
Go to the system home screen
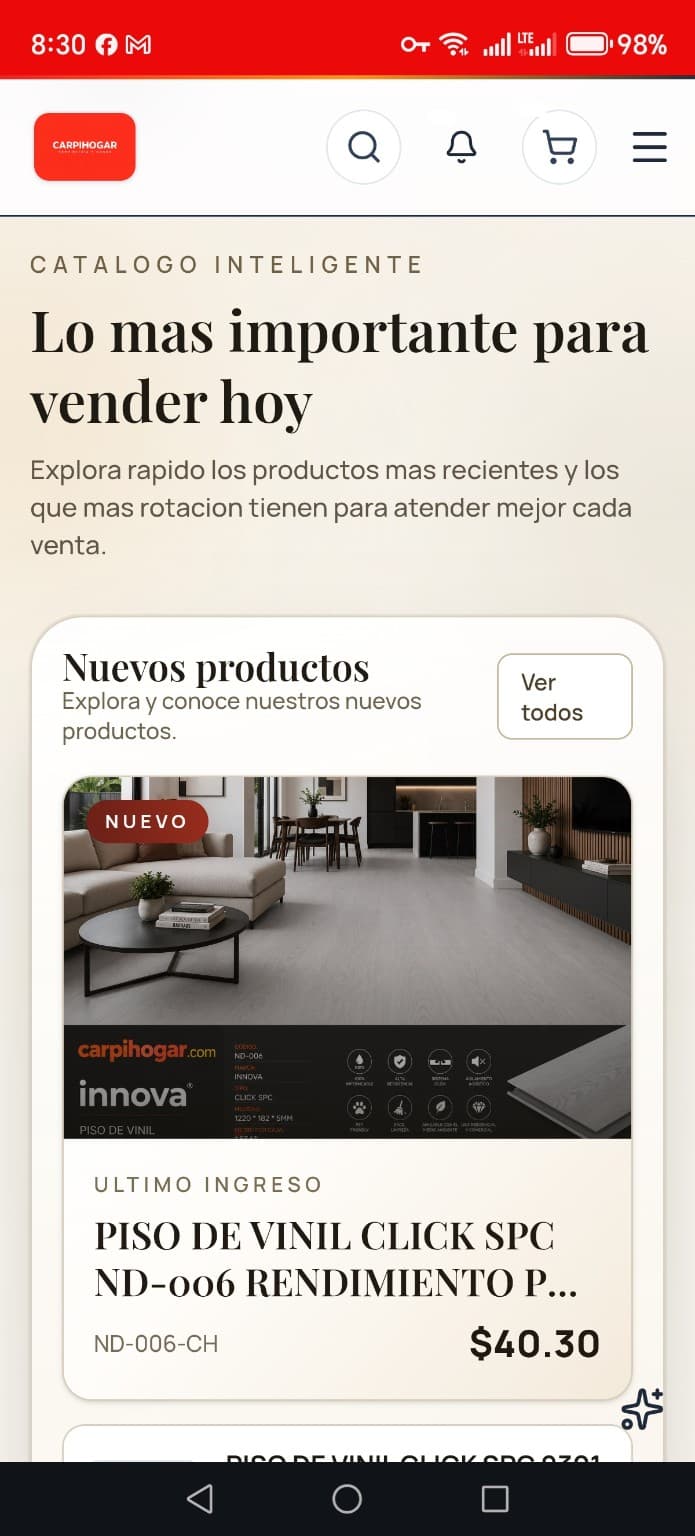tap(347, 1498)
